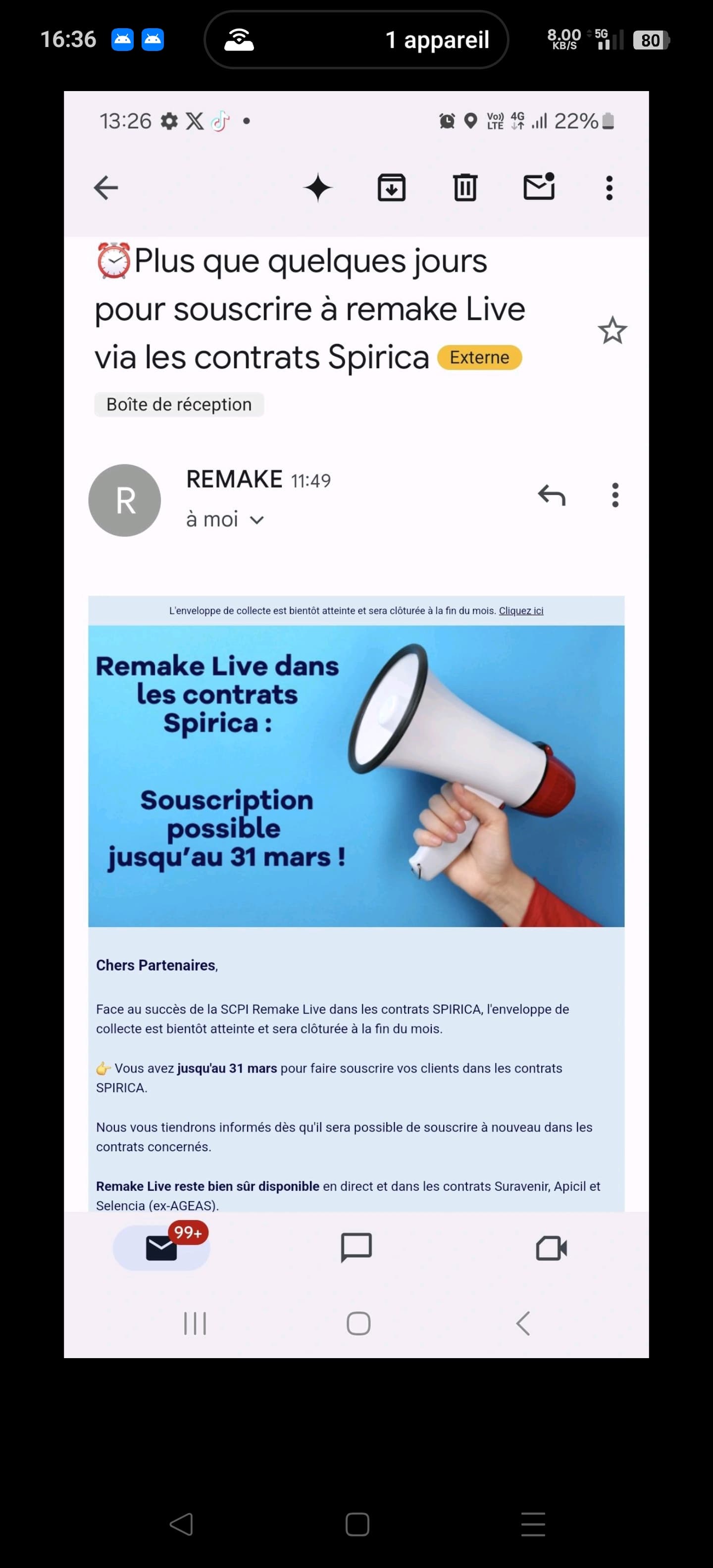Open recent apps with three lines inside the mirrored screen
The width and height of the screenshot is (713, 1568).
tap(196, 1323)
